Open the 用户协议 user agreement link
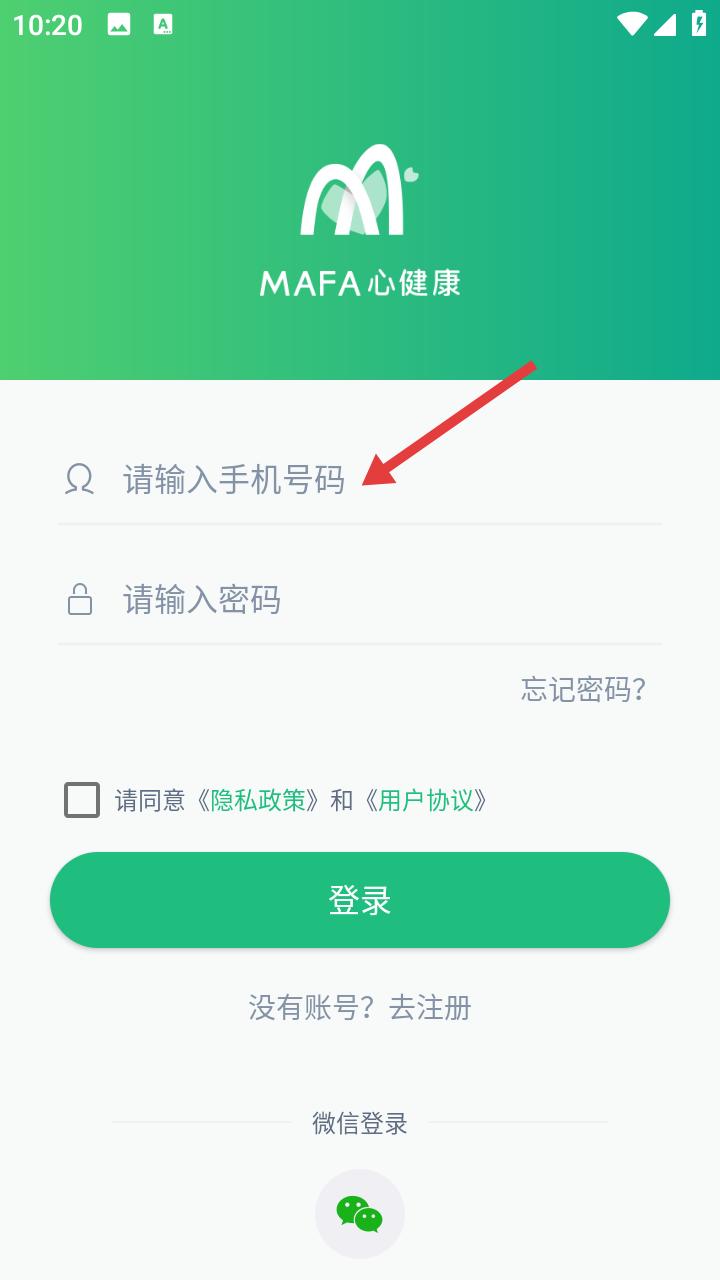 [x=427, y=800]
